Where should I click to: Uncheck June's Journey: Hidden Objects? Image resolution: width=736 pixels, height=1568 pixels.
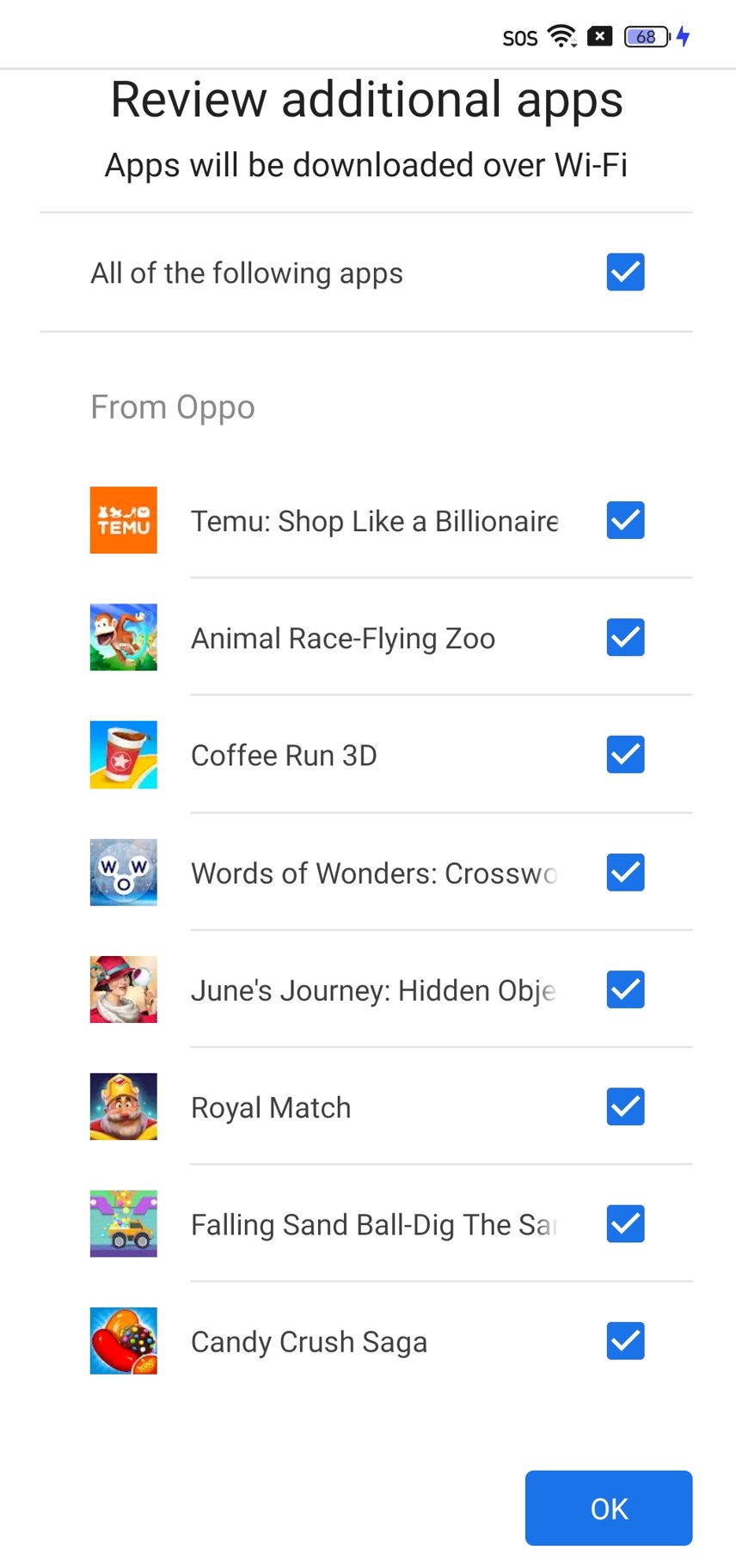pyautogui.click(x=625, y=989)
